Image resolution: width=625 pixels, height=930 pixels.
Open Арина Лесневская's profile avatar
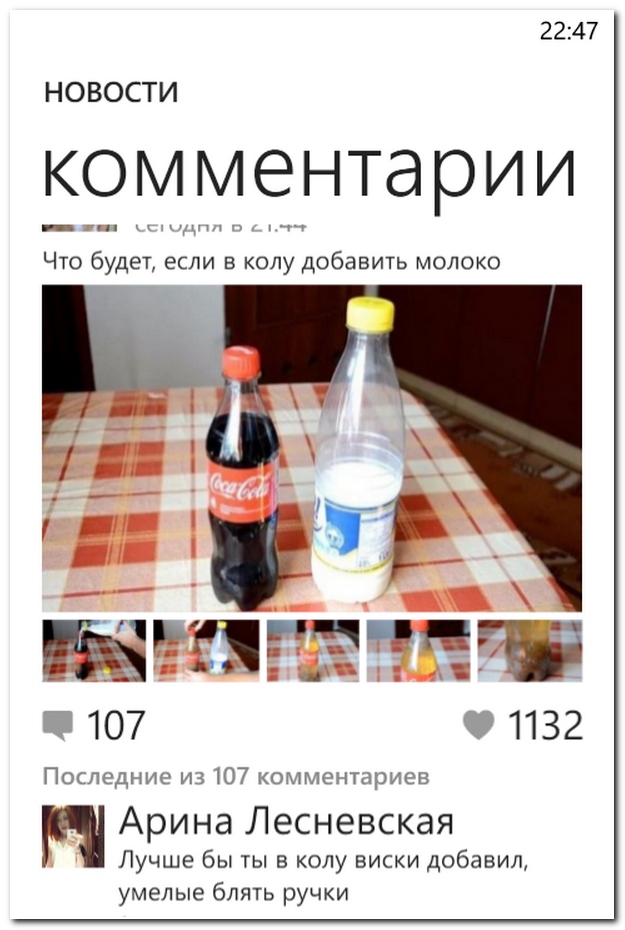coord(72,836)
